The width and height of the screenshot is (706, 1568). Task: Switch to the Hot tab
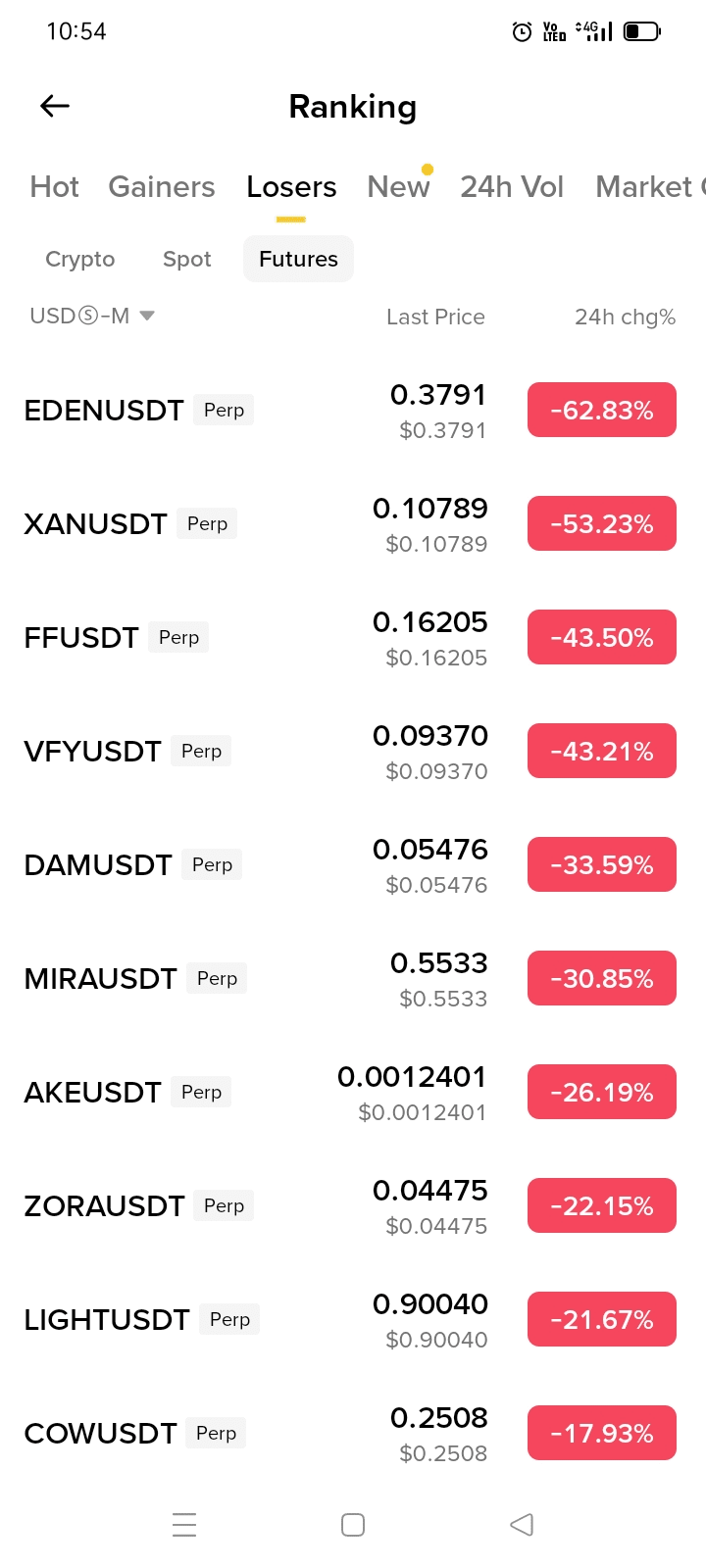(x=54, y=186)
